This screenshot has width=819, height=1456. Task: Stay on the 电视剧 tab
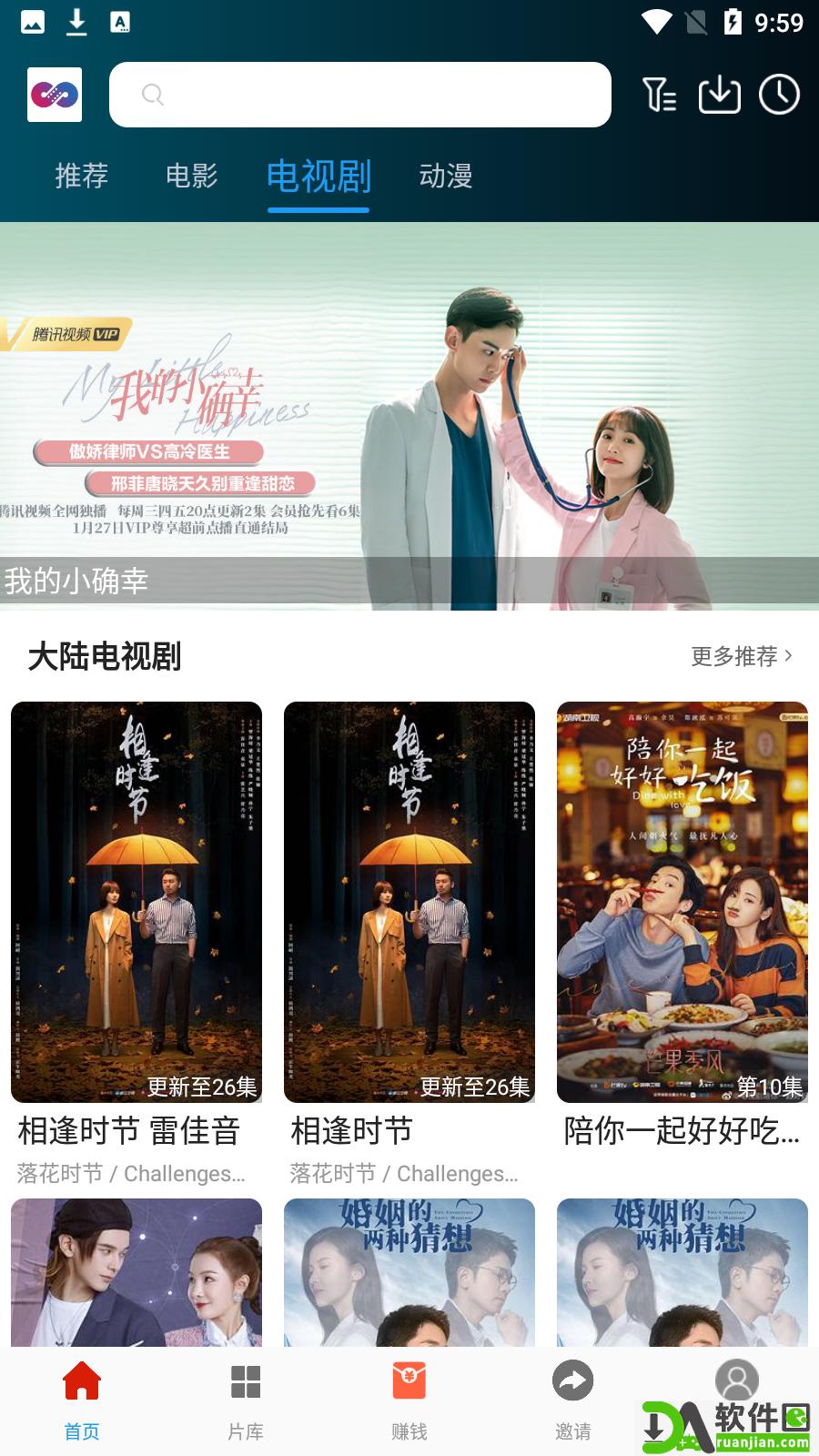click(318, 177)
